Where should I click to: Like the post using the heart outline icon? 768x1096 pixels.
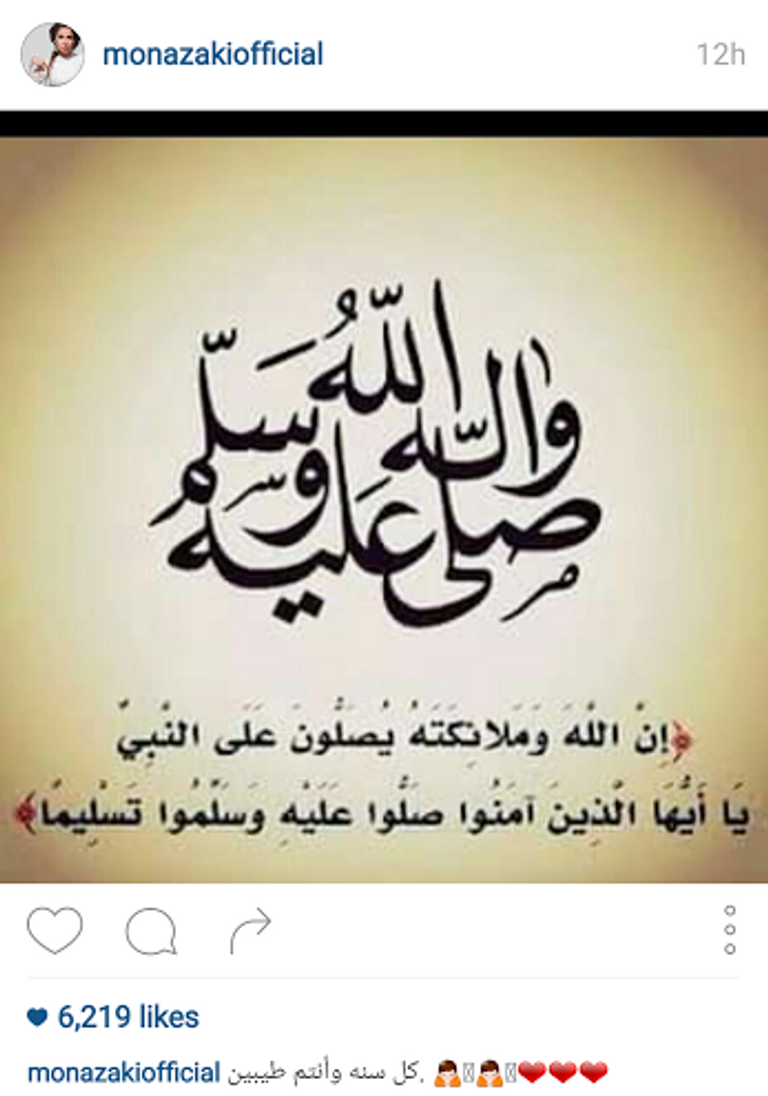(x=55, y=930)
